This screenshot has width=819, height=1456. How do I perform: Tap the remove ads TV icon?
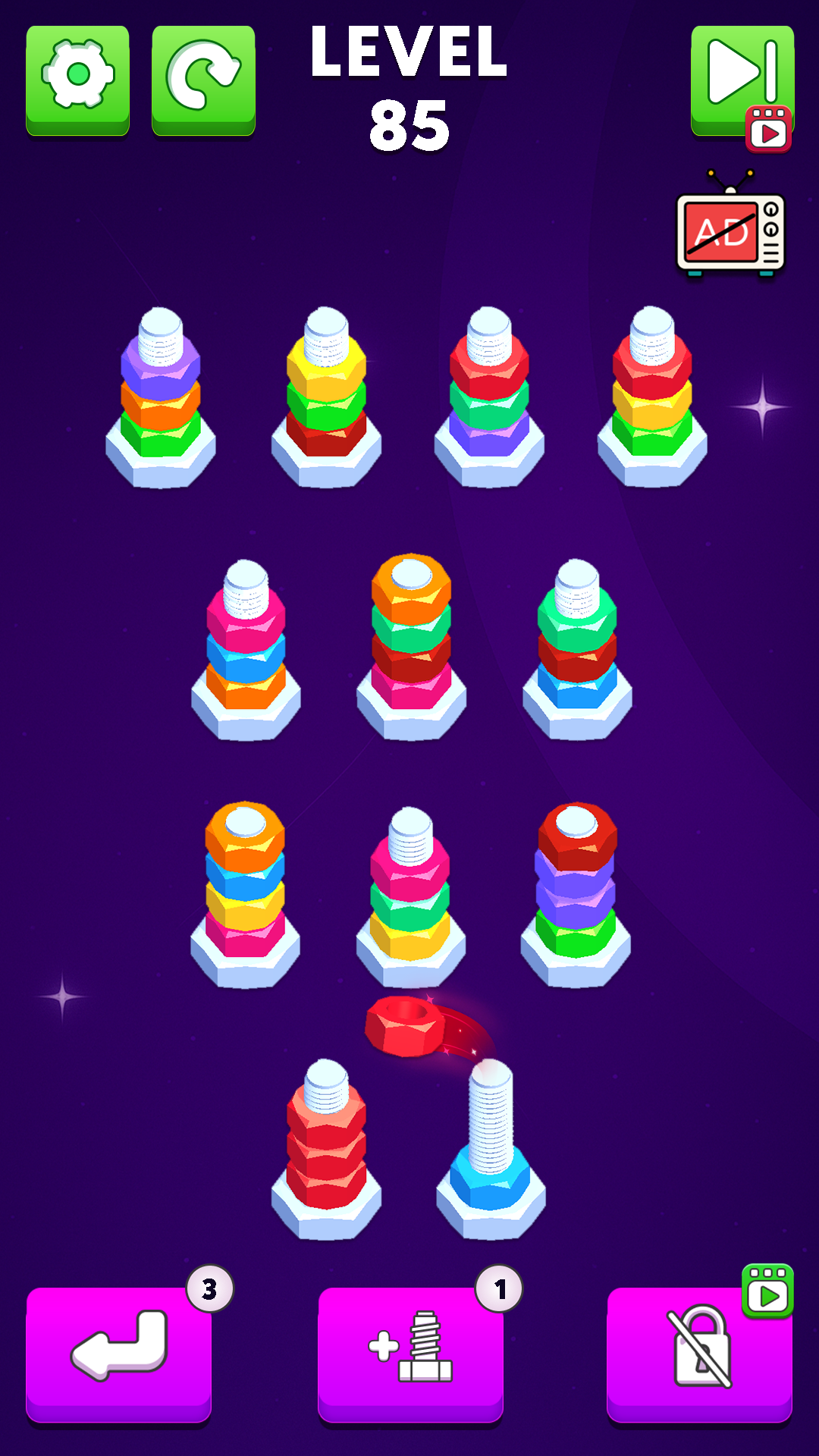730,227
